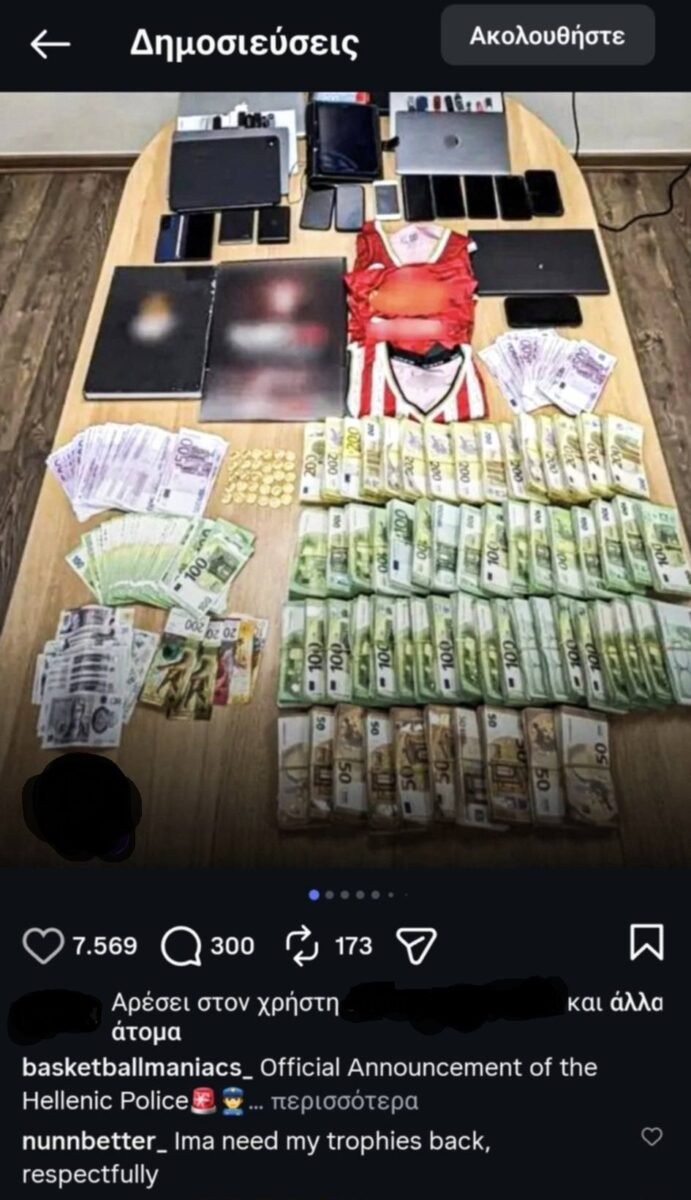Like nunnbetter_'s comment

tap(652, 1136)
